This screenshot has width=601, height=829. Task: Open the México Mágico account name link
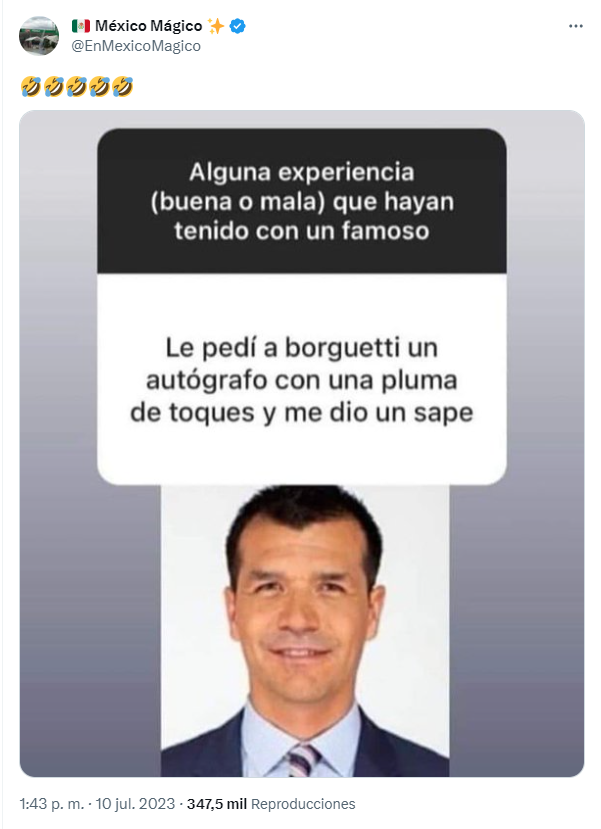150,26
